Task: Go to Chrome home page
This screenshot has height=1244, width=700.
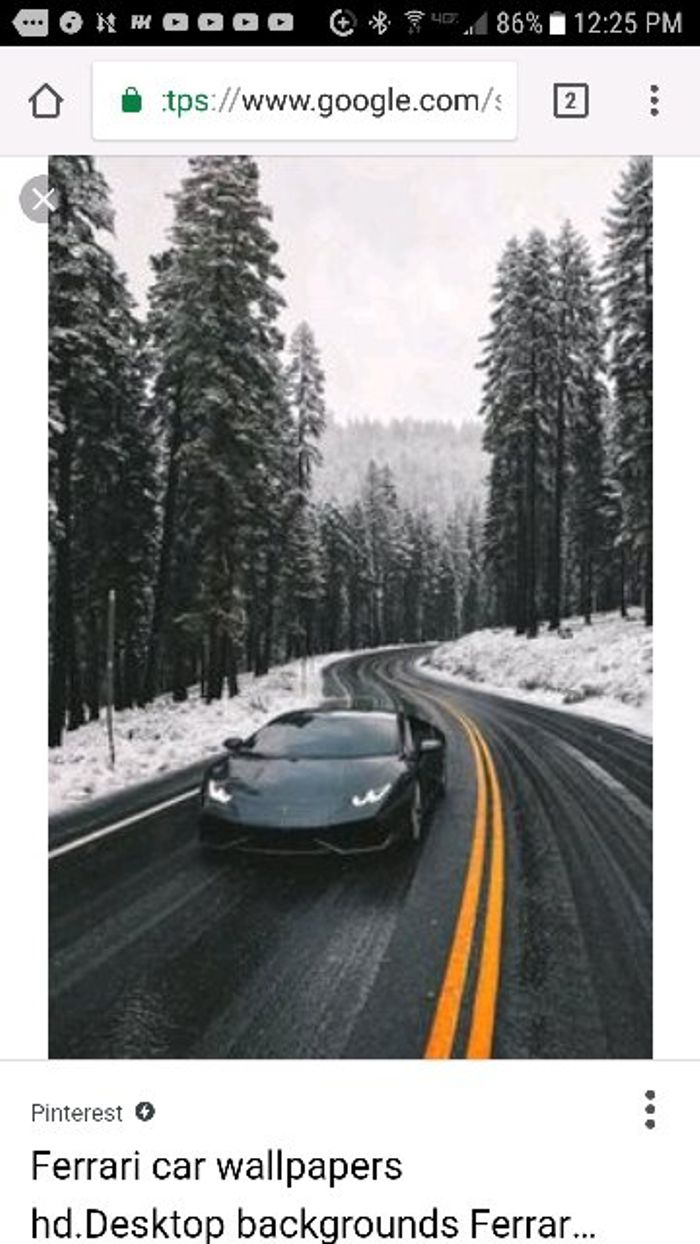Action: pos(46,101)
